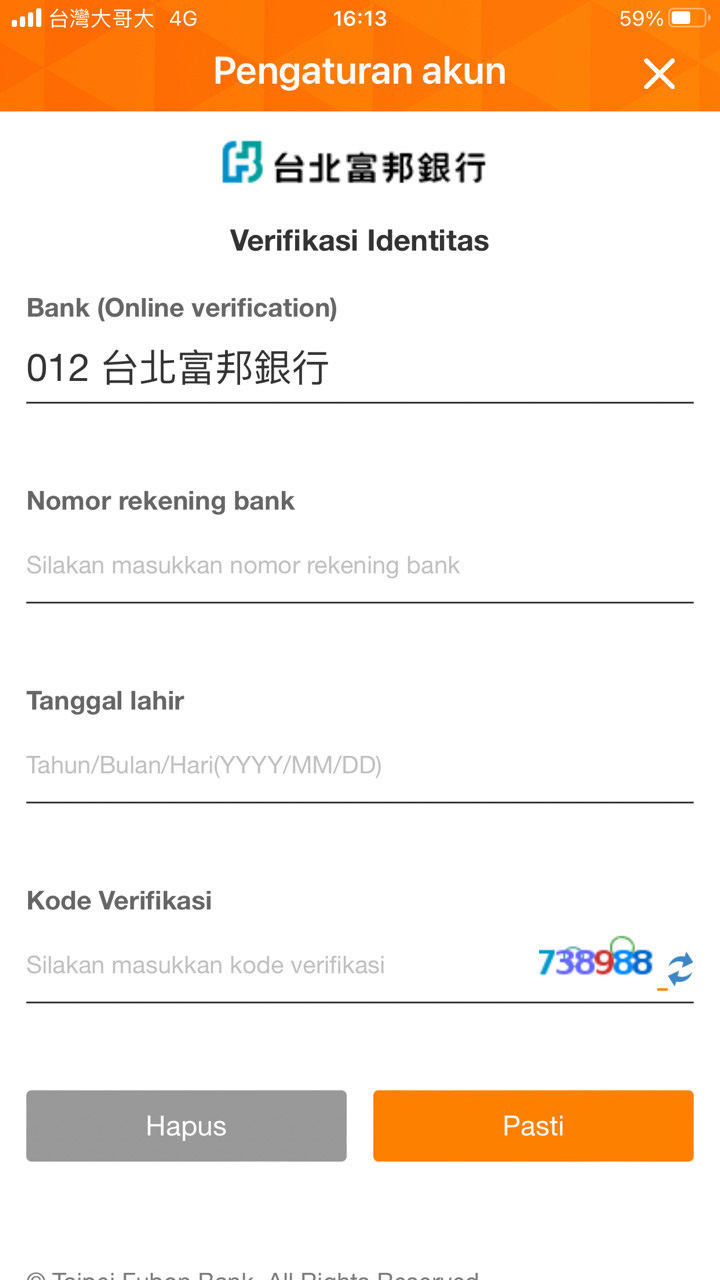Tap the Kode Verifikasi input field
This screenshot has width=720, height=1280.
[x=278, y=965]
